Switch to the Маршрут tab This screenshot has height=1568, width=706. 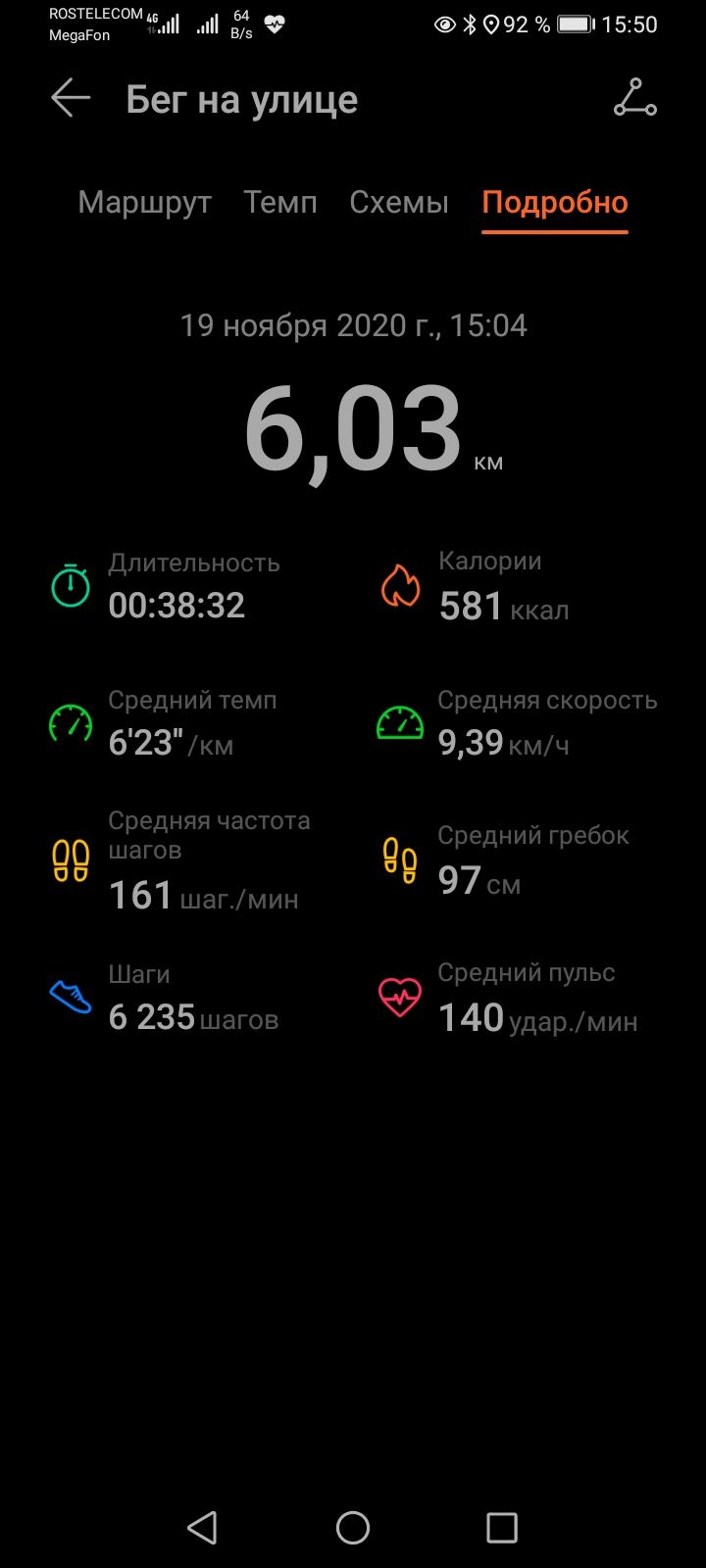pos(145,203)
